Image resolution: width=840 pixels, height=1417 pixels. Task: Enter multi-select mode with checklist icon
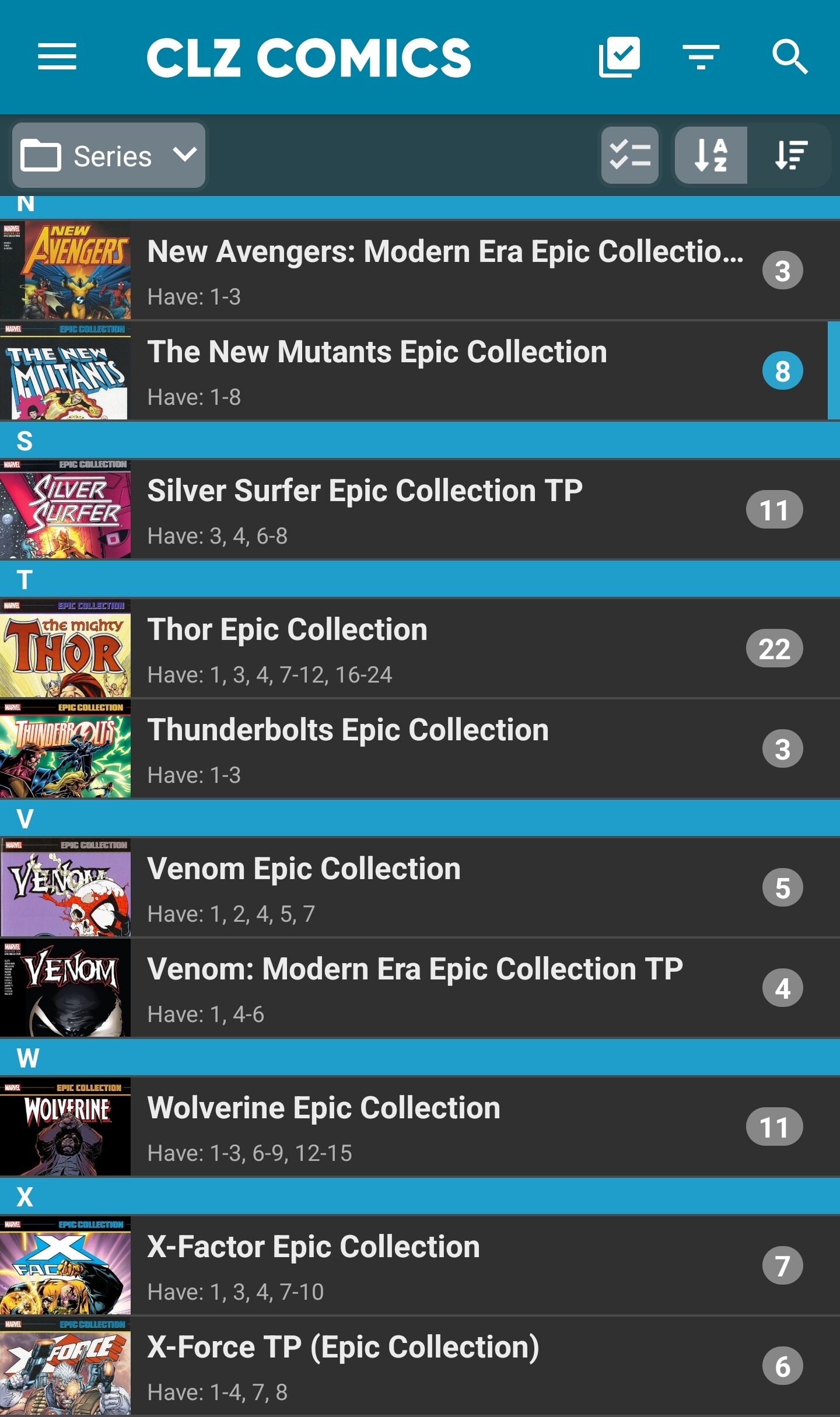point(630,156)
